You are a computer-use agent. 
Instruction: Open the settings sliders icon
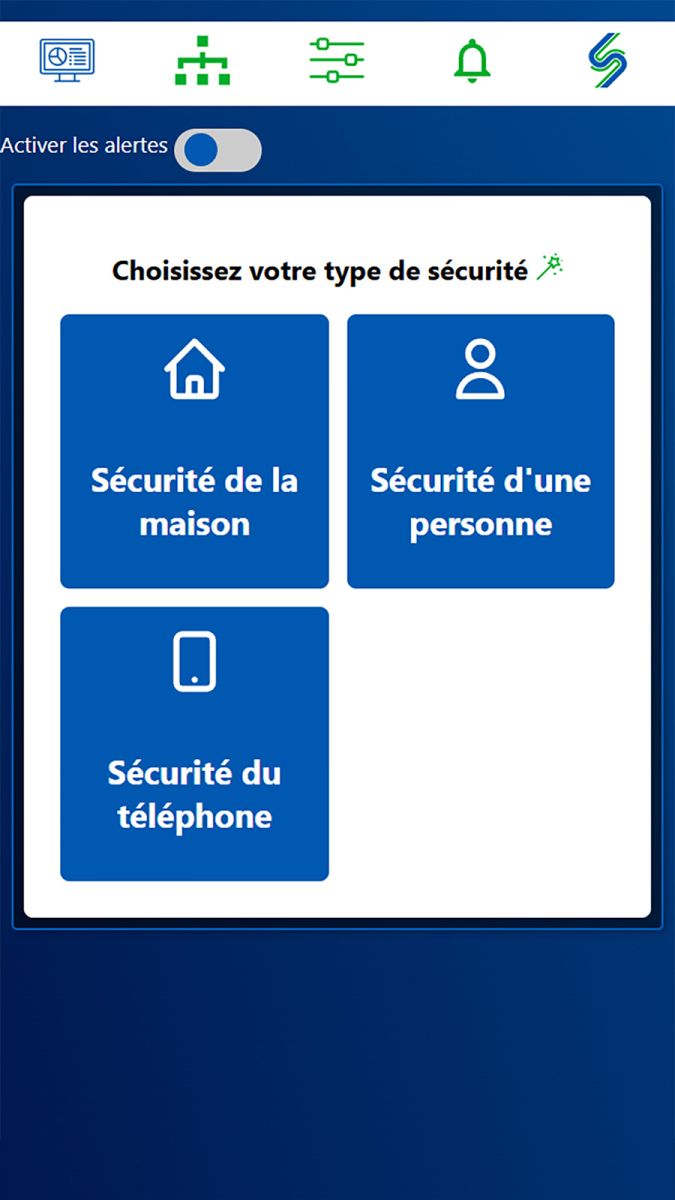point(337,61)
